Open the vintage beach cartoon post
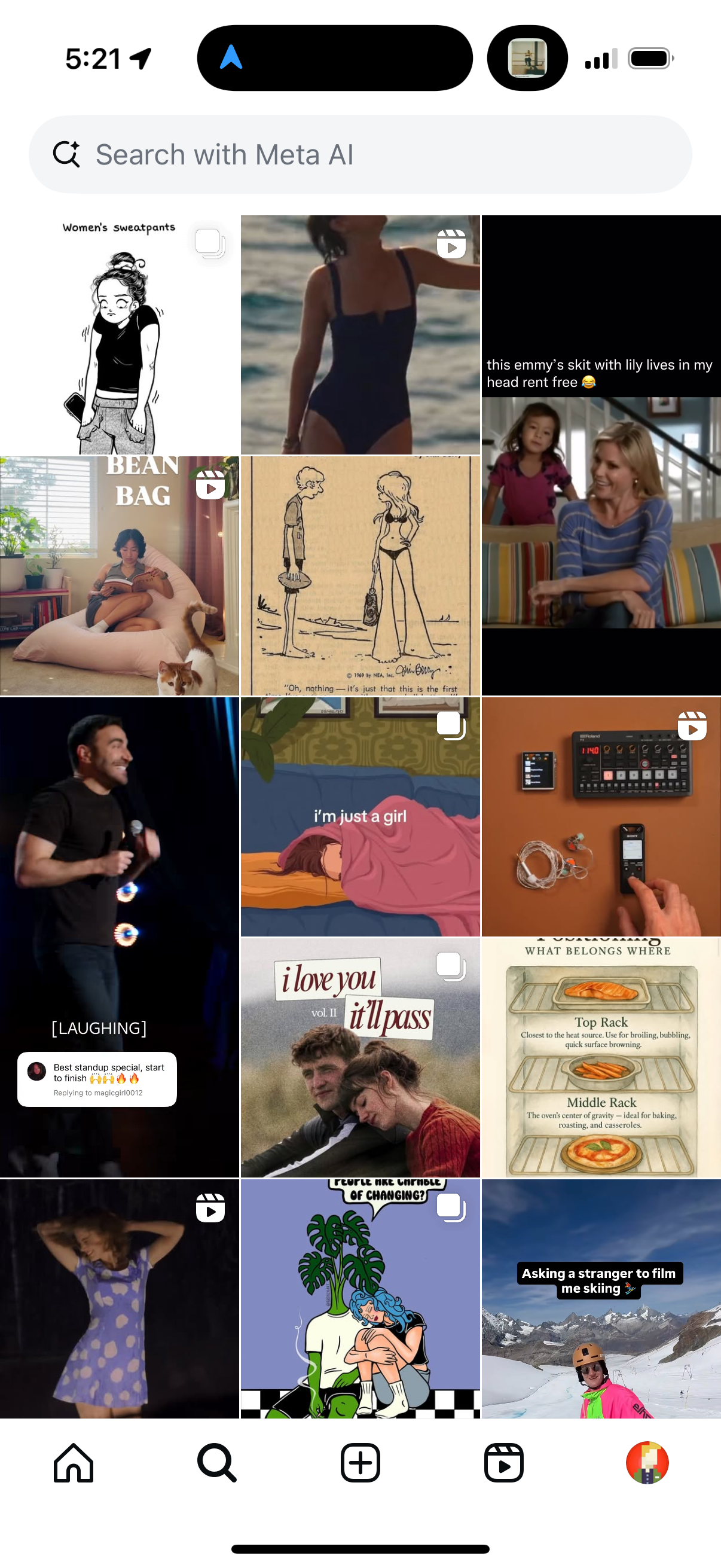This screenshot has height=1568, width=721. 360,576
